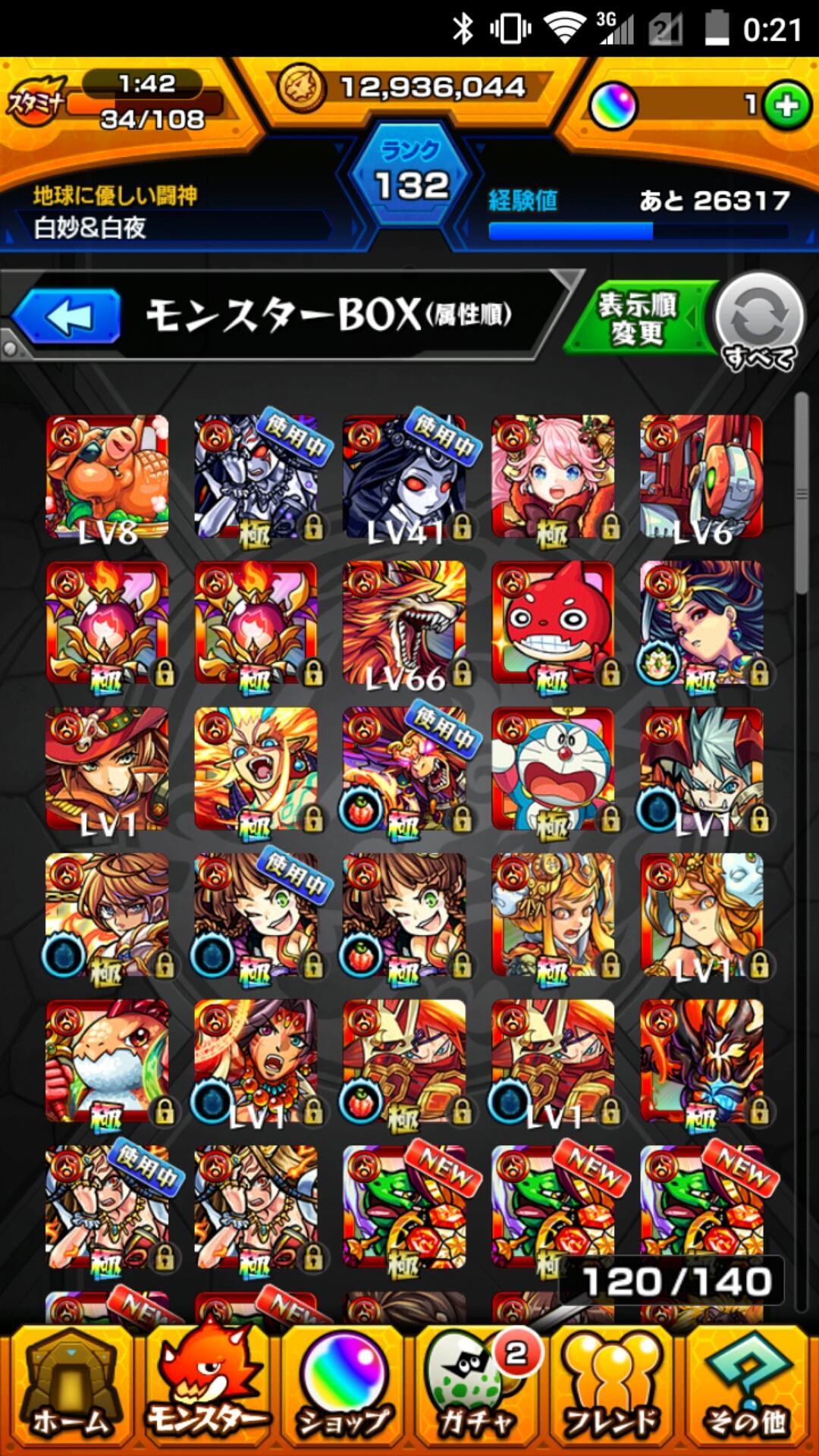
Task: Open the red chick in eggshell monster
Action: tap(107, 1062)
